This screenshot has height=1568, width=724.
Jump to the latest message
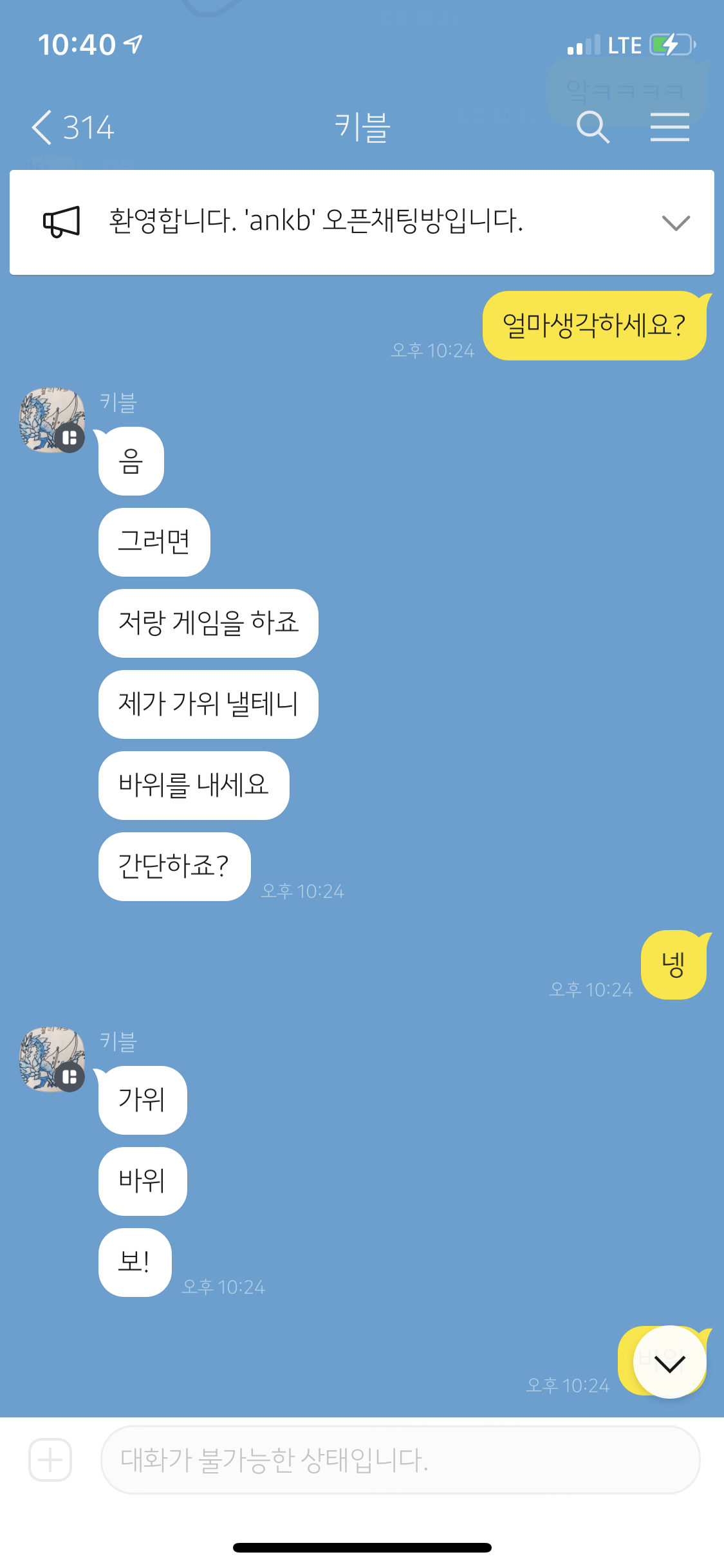pos(669,1362)
